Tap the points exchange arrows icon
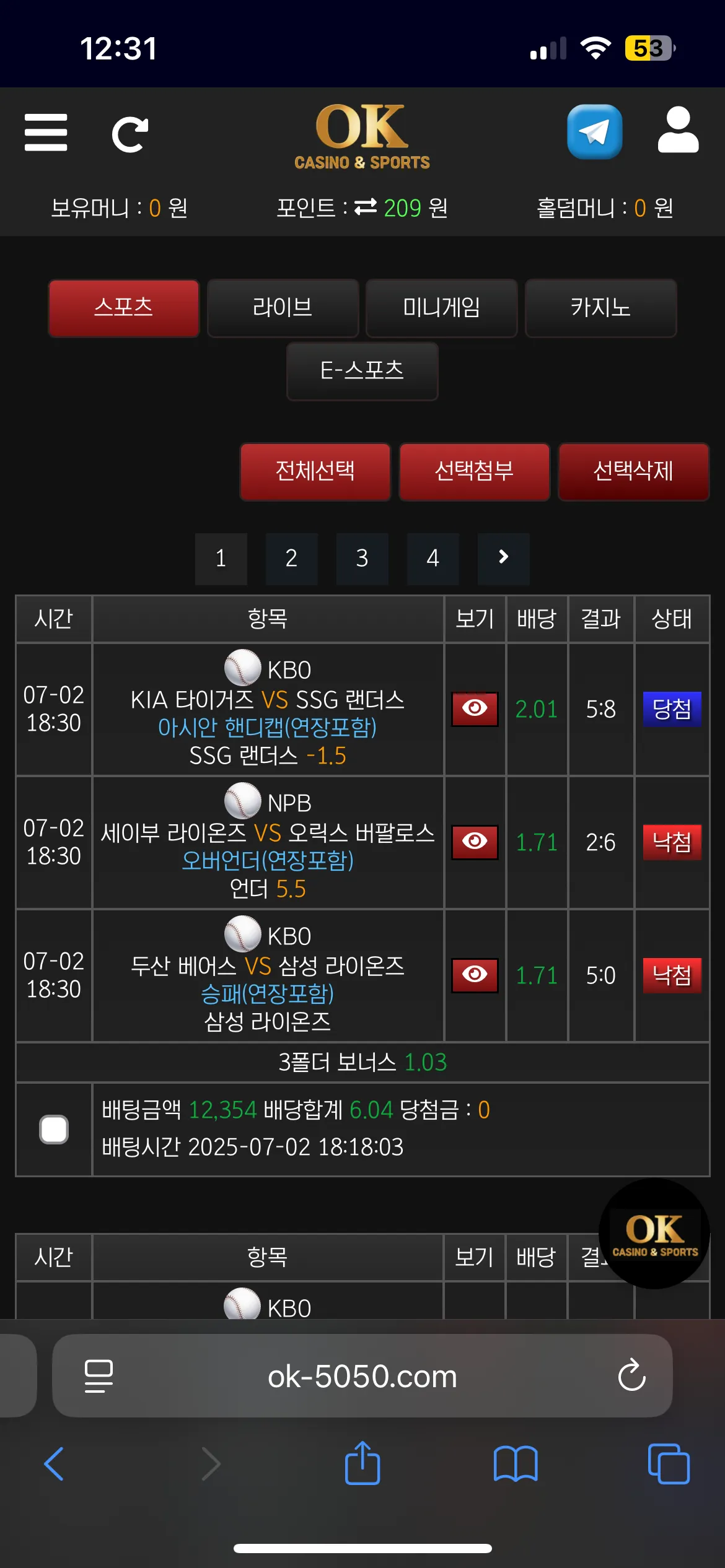The width and height of the screenshot is (725, 1568). (366, 207)
